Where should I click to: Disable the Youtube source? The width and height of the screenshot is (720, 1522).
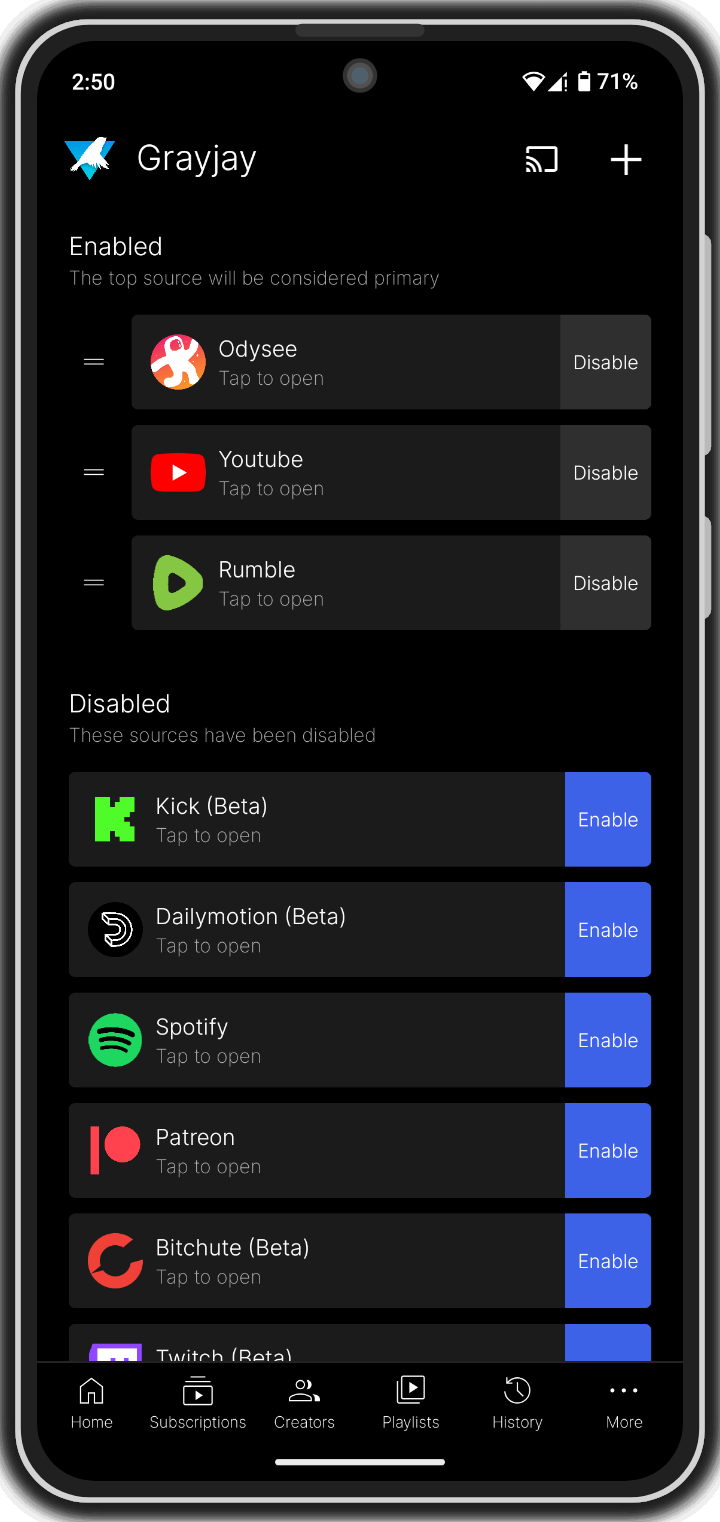point(605,472)
